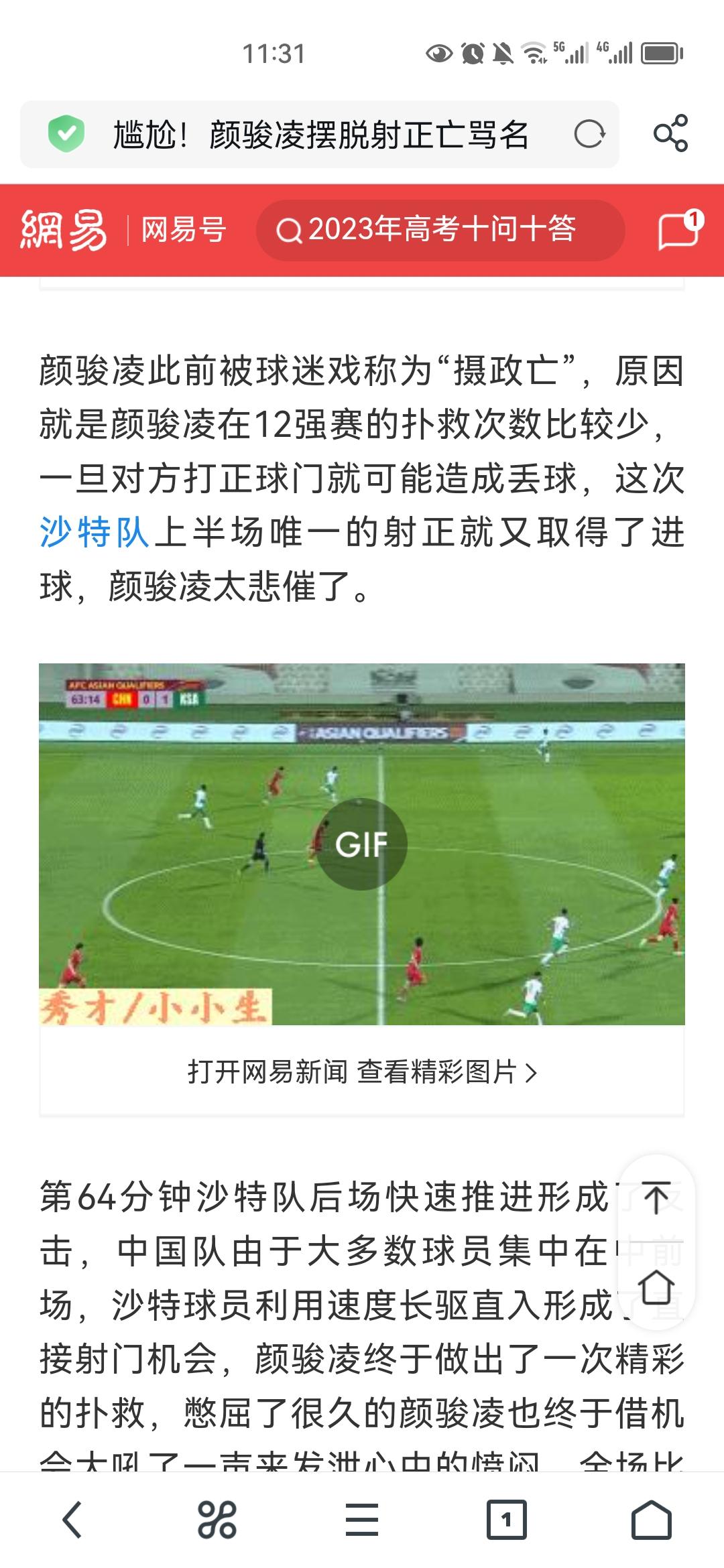This screenshot has height=1568, width=724.
Task: Open the comments bubble icon
Action: tap(679, 231)
